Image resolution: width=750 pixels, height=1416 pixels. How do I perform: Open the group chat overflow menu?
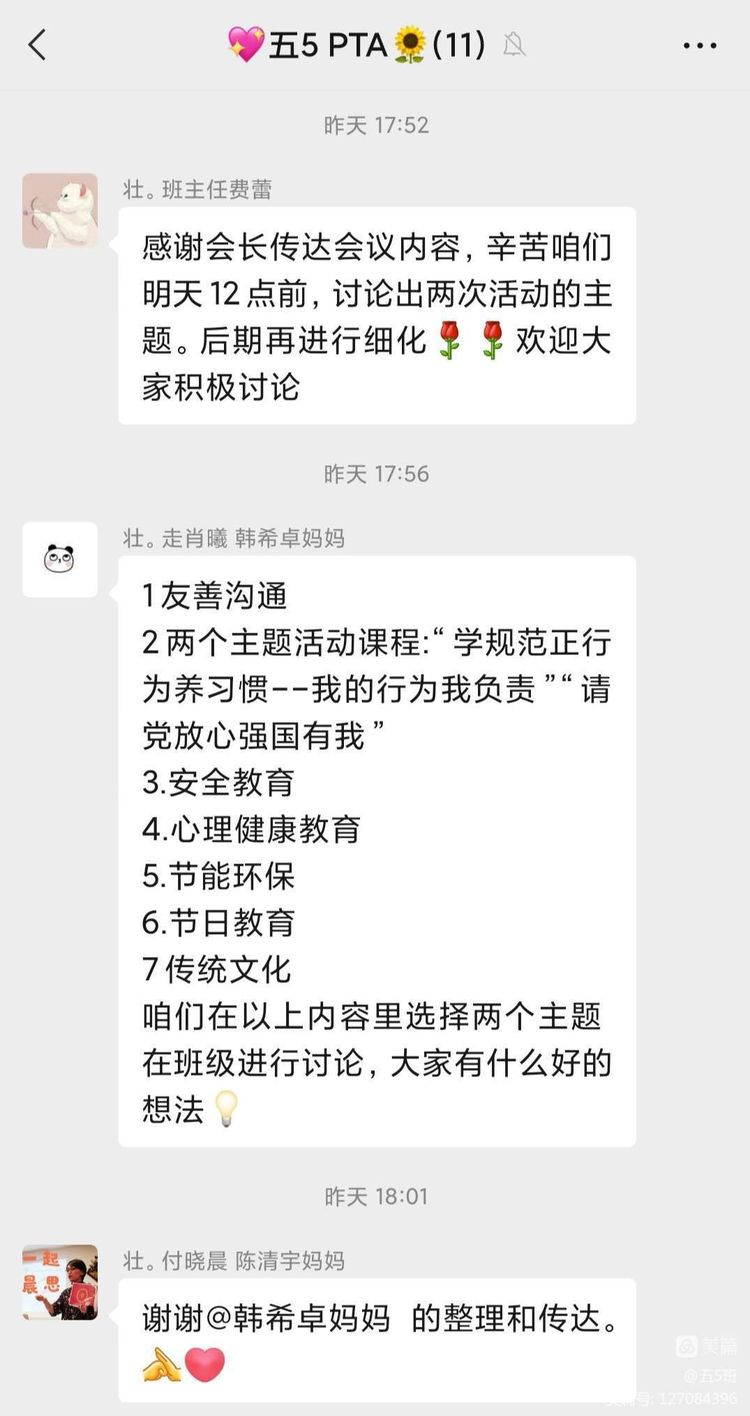[x=699, y=45]
